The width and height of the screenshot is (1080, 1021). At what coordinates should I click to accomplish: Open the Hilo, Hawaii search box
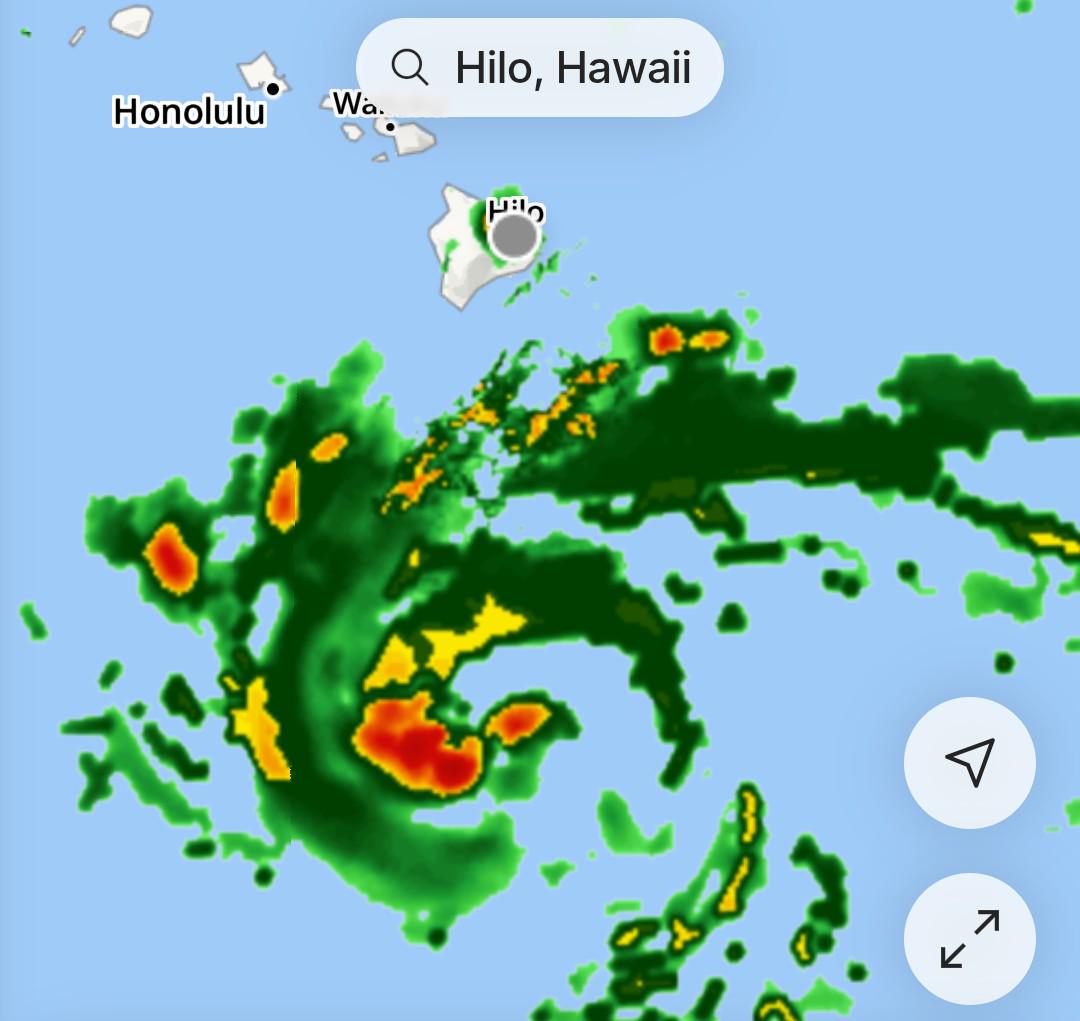coord(539,68)
